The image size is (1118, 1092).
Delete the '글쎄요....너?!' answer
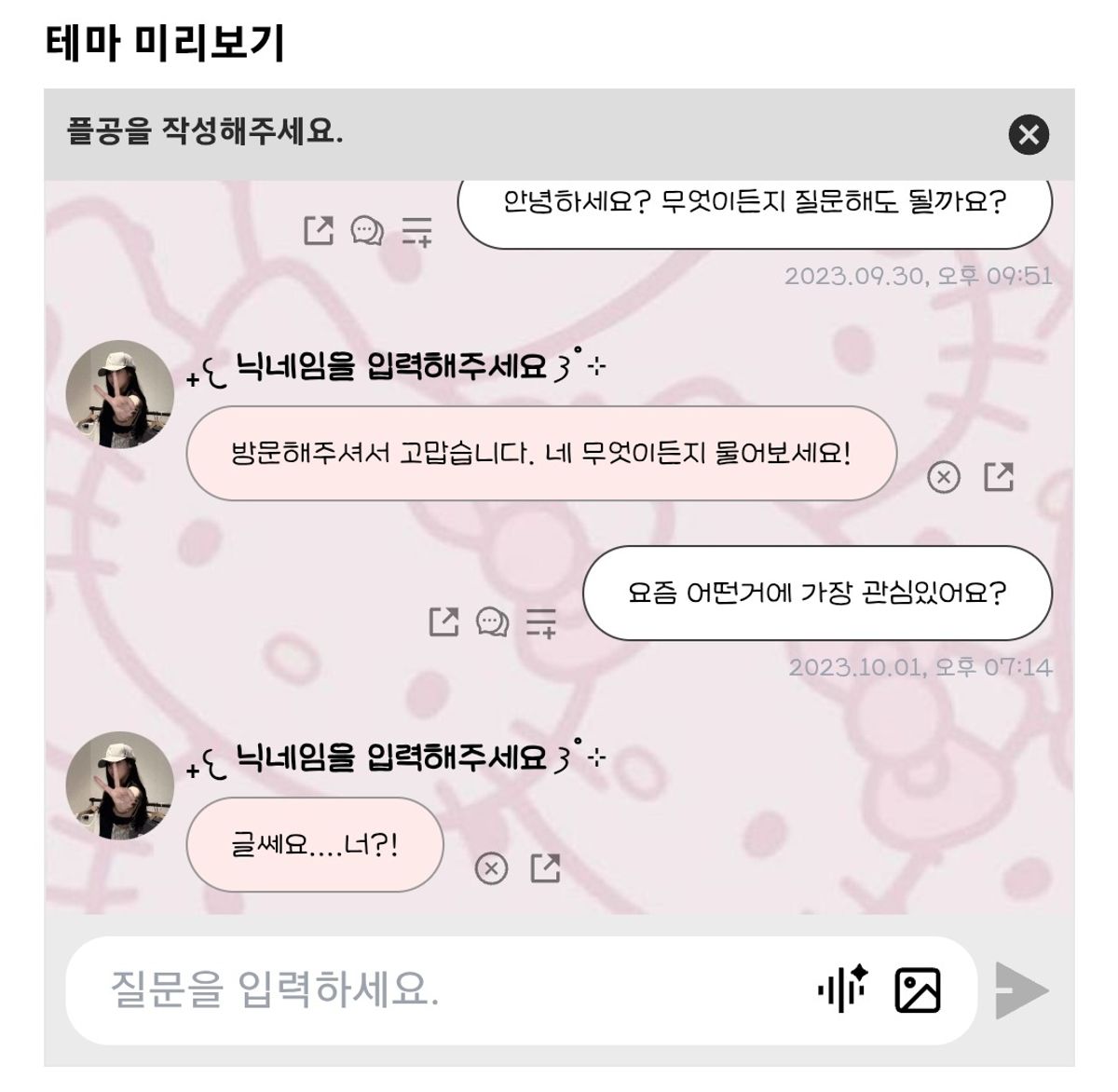coord(491,869)
